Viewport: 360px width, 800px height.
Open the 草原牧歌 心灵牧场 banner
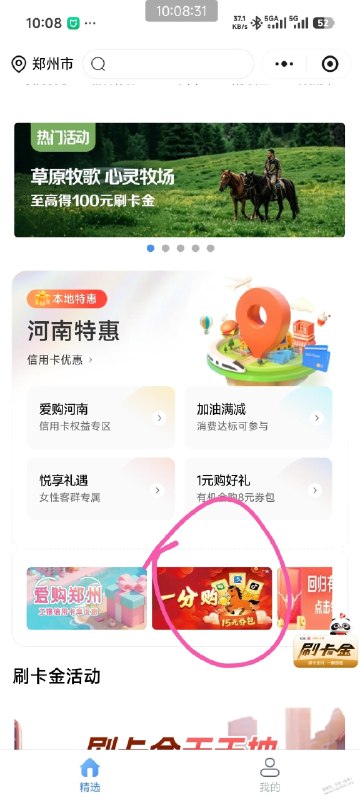tap(179, 180)
